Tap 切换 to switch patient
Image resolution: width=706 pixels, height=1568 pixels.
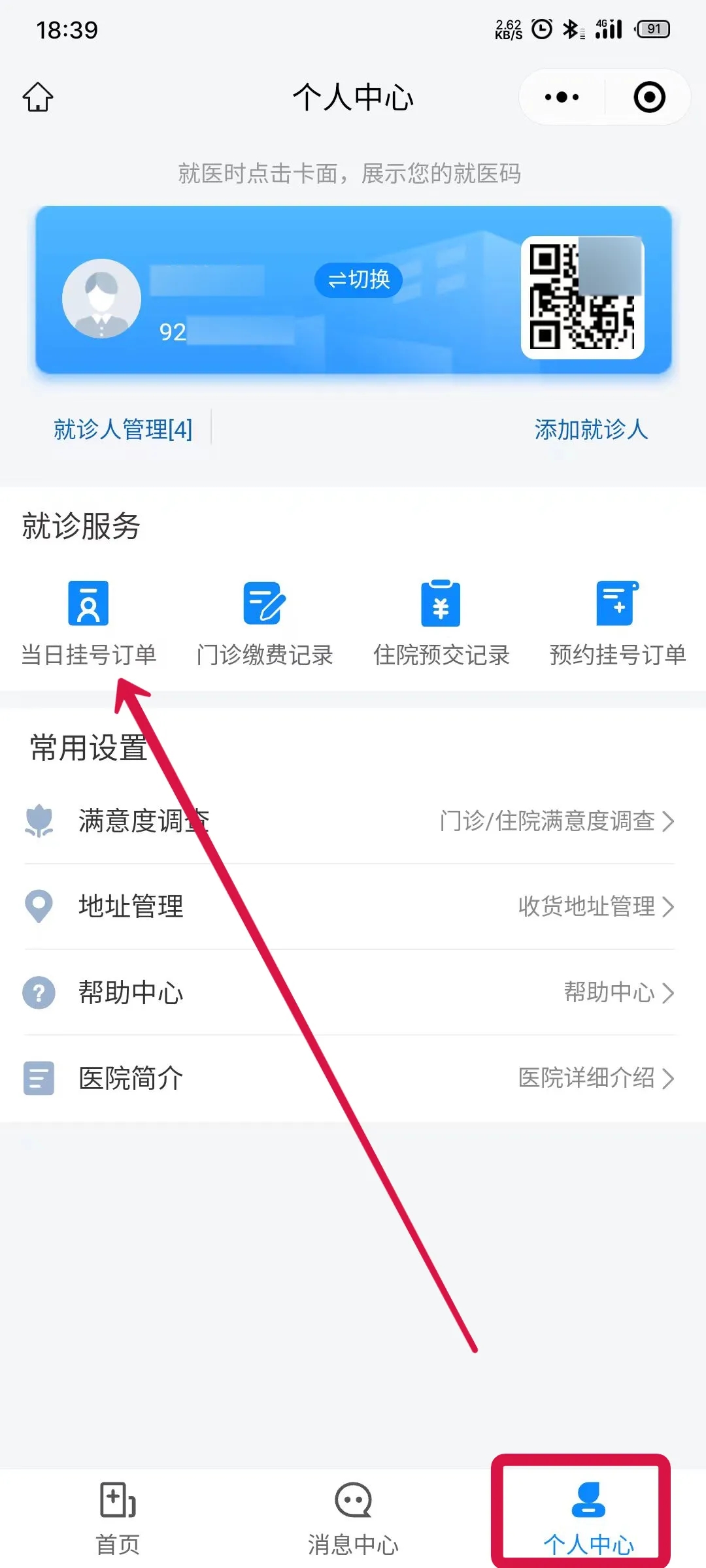(x=358, y=280)
